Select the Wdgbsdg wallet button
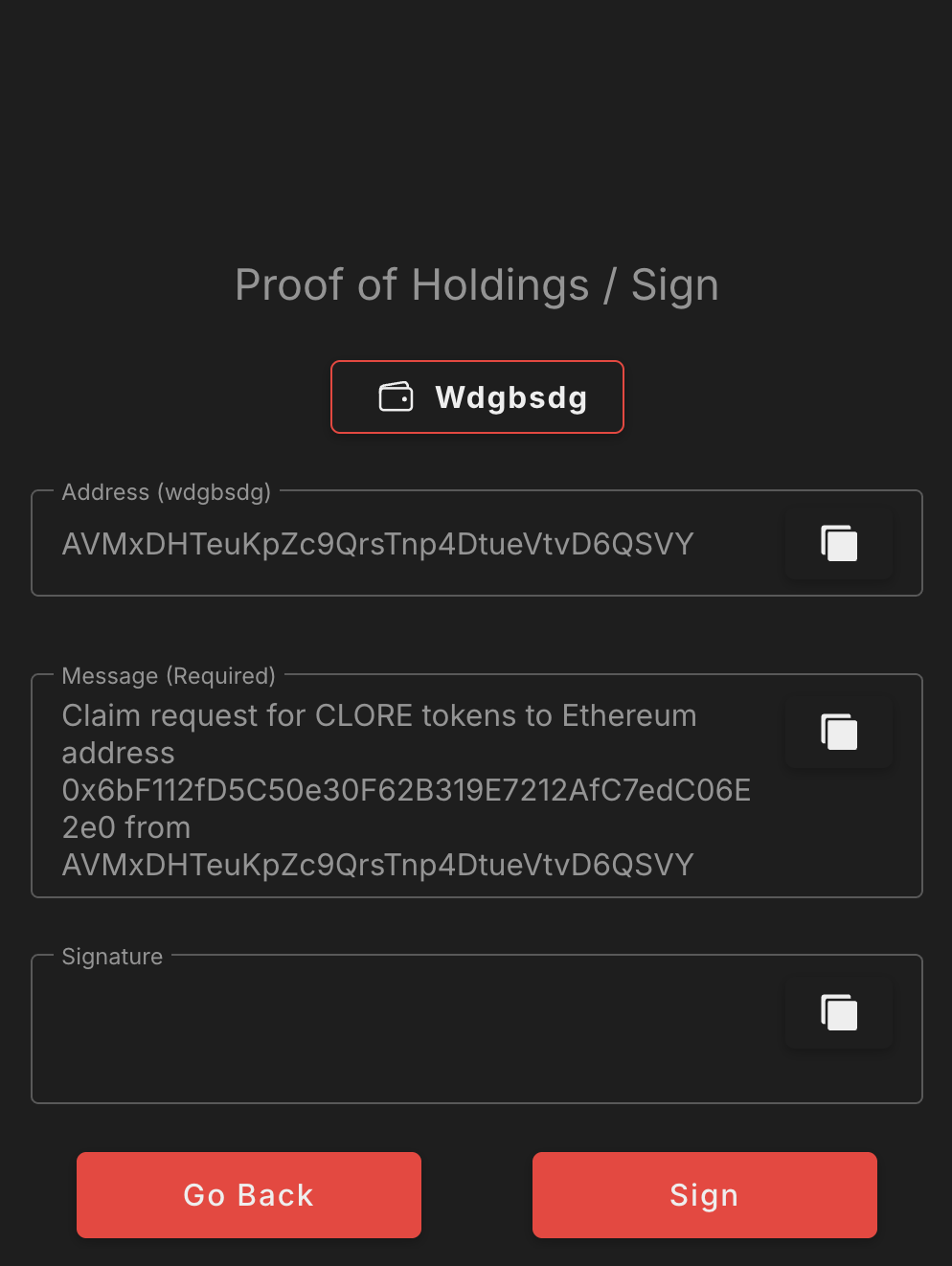This screenshot has width=952, height=1266. tap(477, 396)
